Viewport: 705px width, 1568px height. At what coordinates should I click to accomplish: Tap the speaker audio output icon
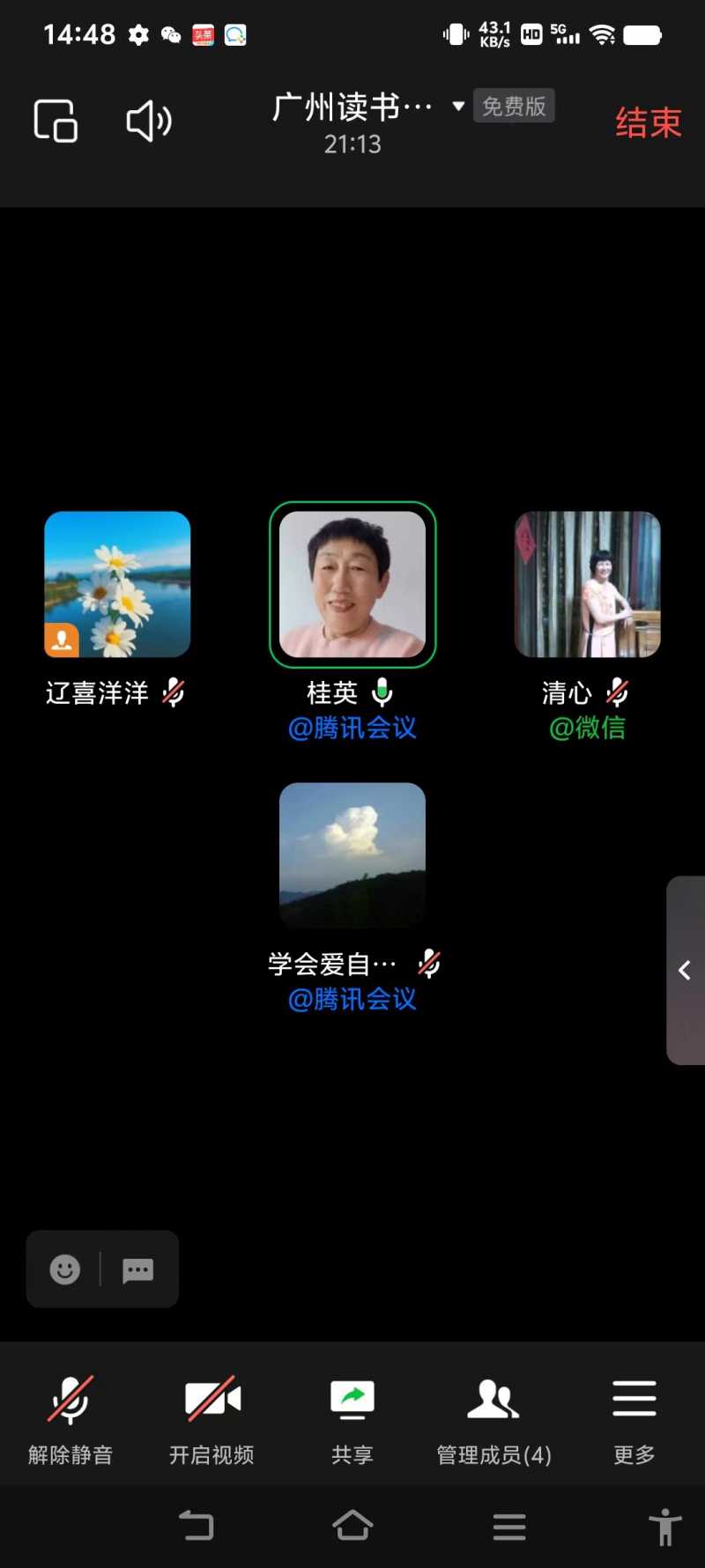[147, 122]
